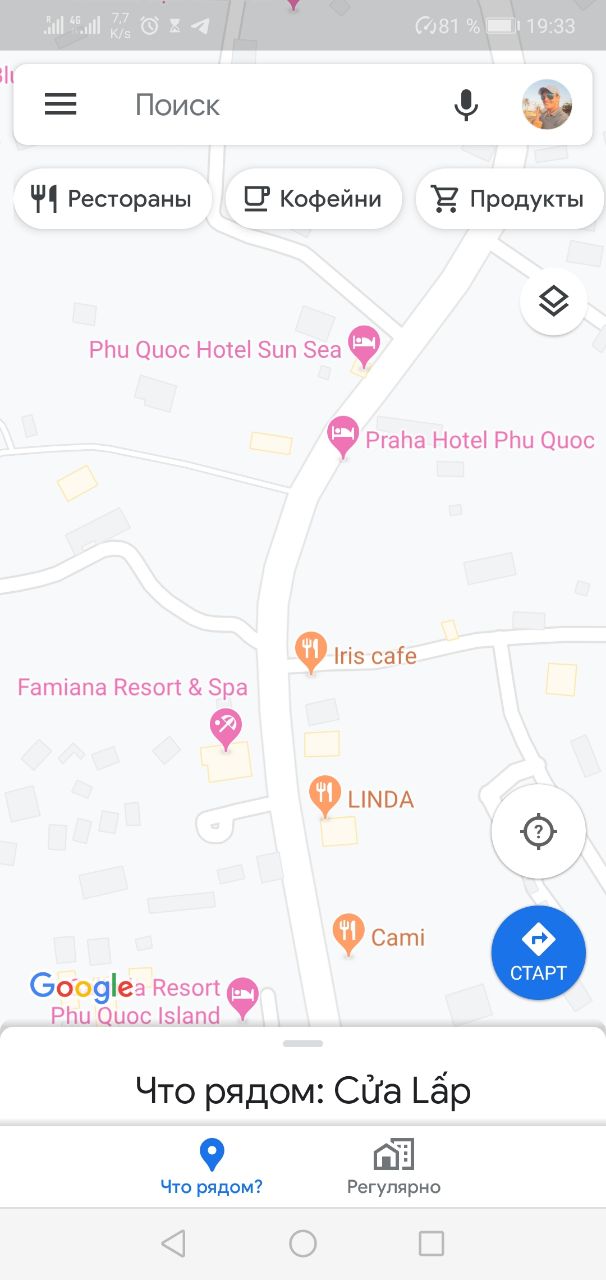606x1280 pixels.
Task: Switch to the Регулярно tab
Action: 393,1167
